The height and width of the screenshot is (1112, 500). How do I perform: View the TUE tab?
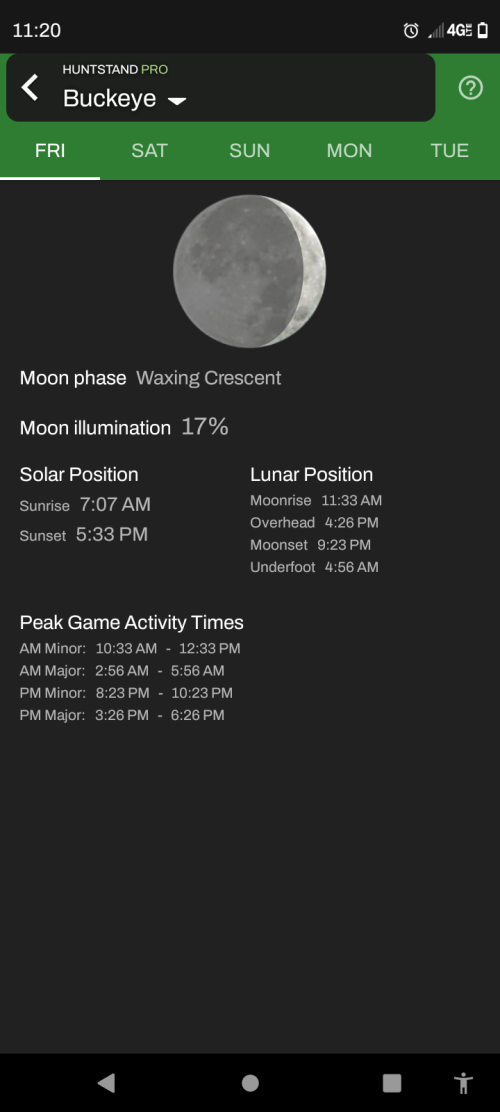point(450,150)
